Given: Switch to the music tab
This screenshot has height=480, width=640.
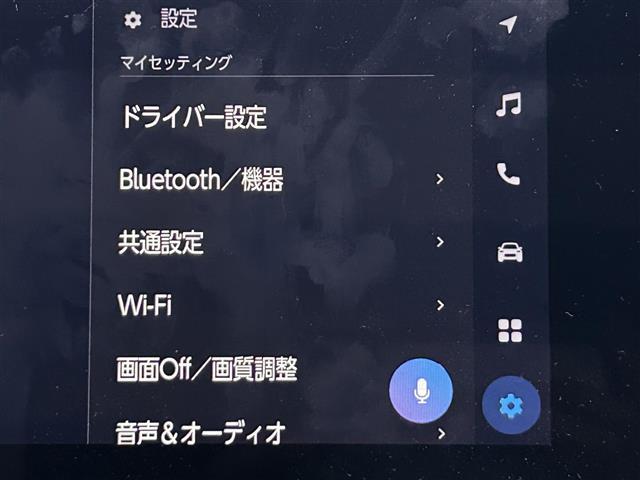Looking at the screenshot, I should 509,103.
